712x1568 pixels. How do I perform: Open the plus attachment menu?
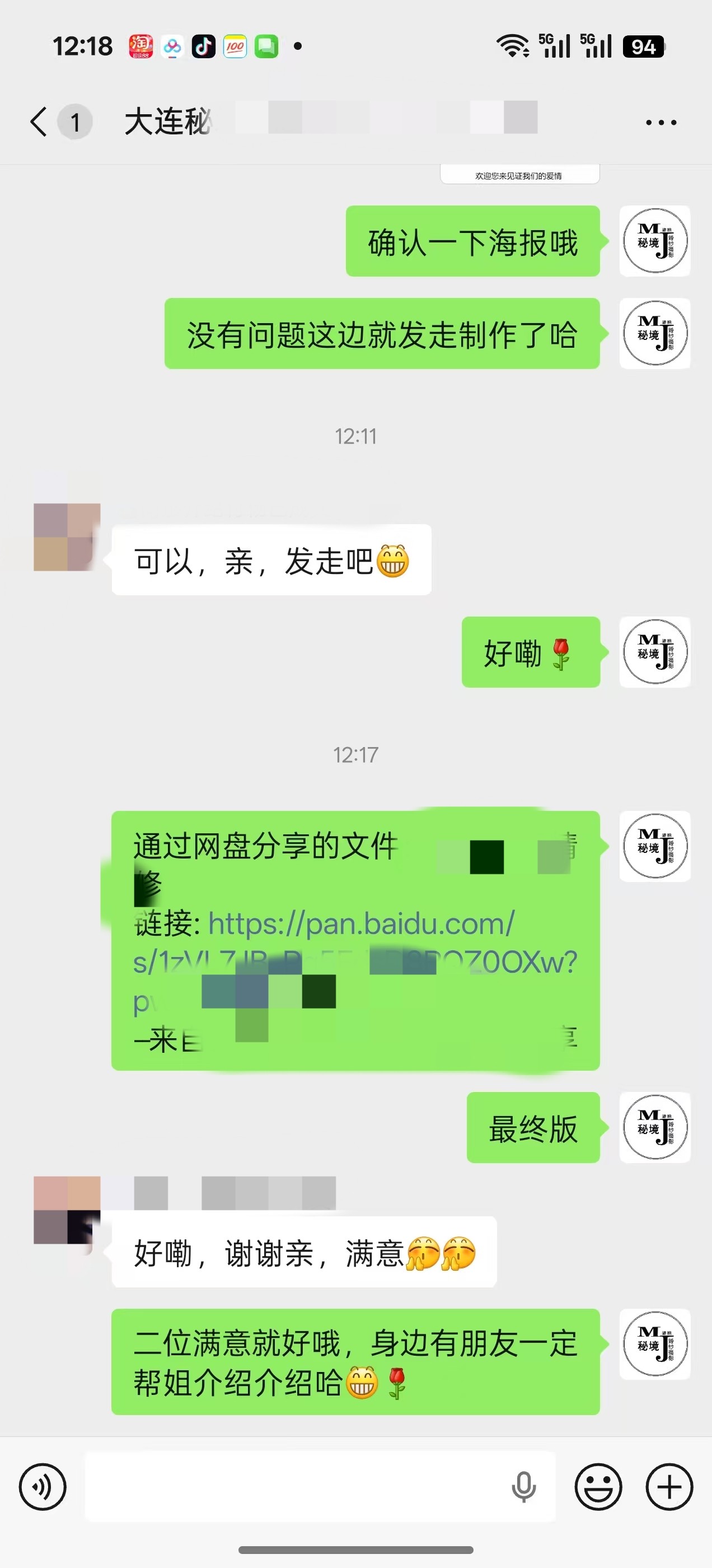[669, 1487]
